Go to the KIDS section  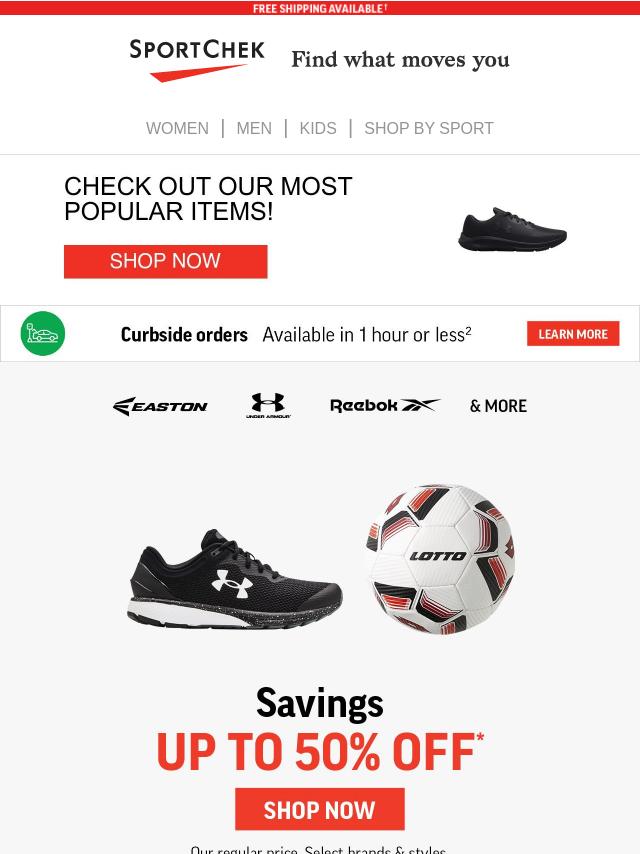(x=318, y=128)
